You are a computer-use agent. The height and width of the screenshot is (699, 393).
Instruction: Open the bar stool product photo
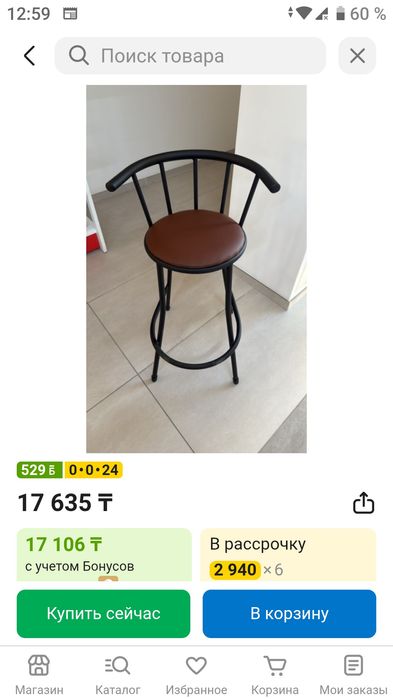tap(196, 269)
